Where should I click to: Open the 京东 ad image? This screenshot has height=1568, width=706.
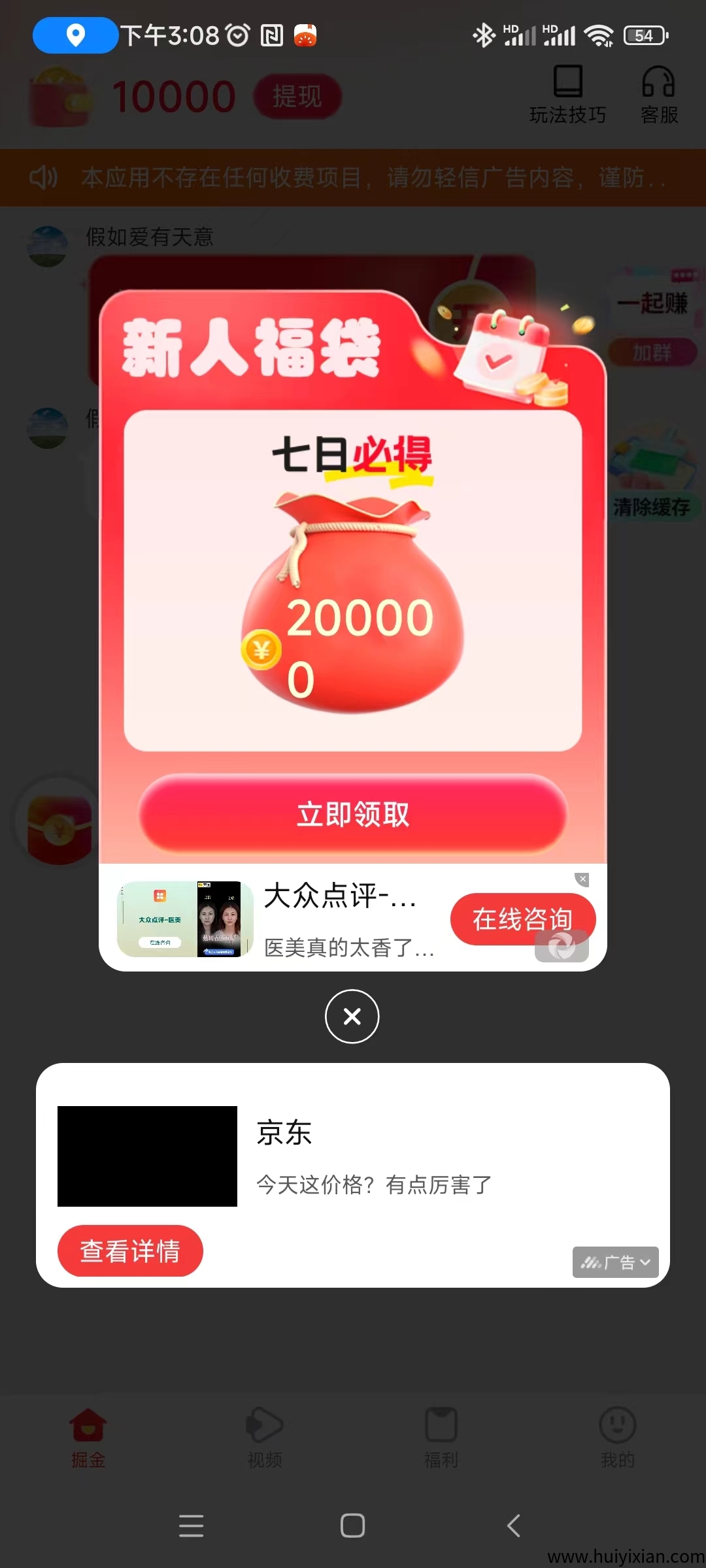147,1156
